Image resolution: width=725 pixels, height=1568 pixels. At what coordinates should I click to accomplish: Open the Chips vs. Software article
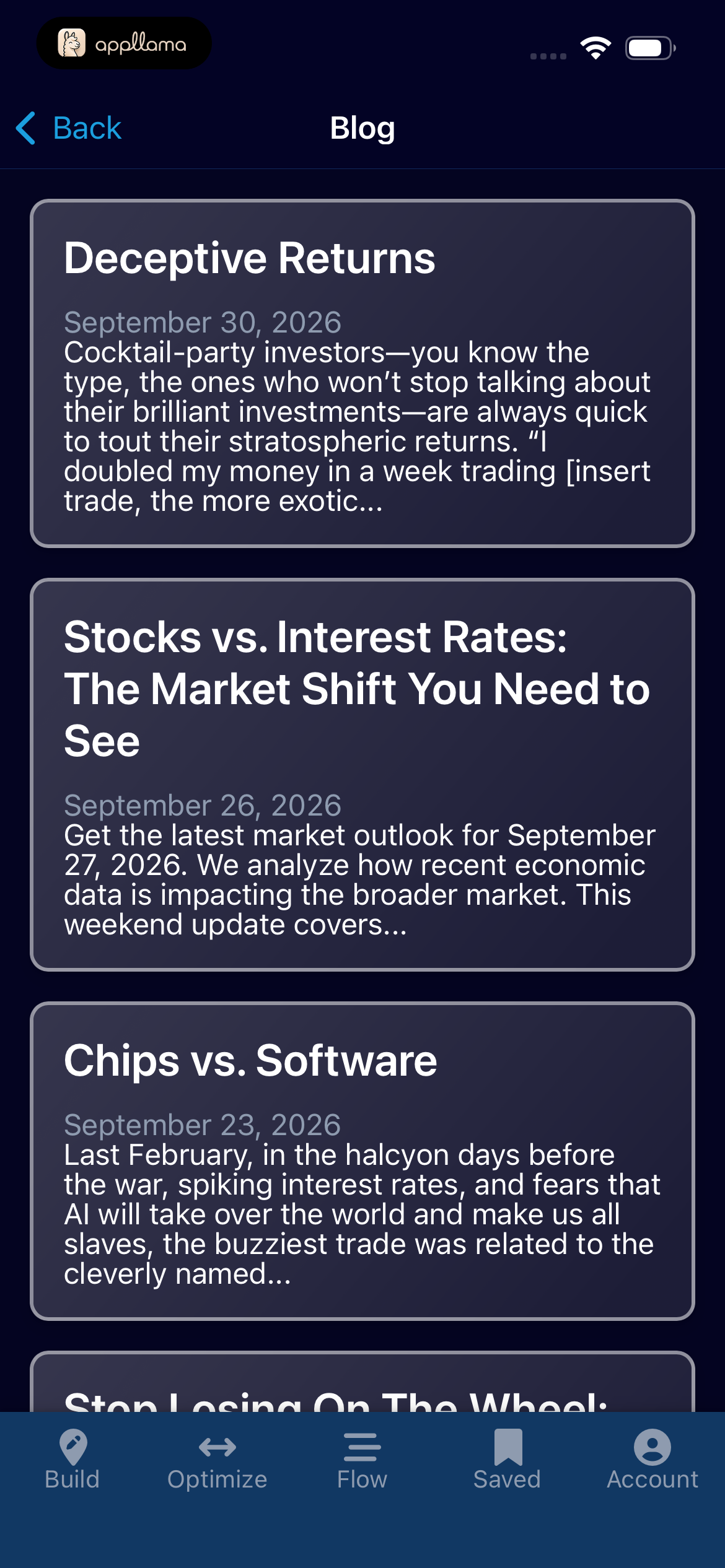pyautogui.click(x=362, y=1161)
